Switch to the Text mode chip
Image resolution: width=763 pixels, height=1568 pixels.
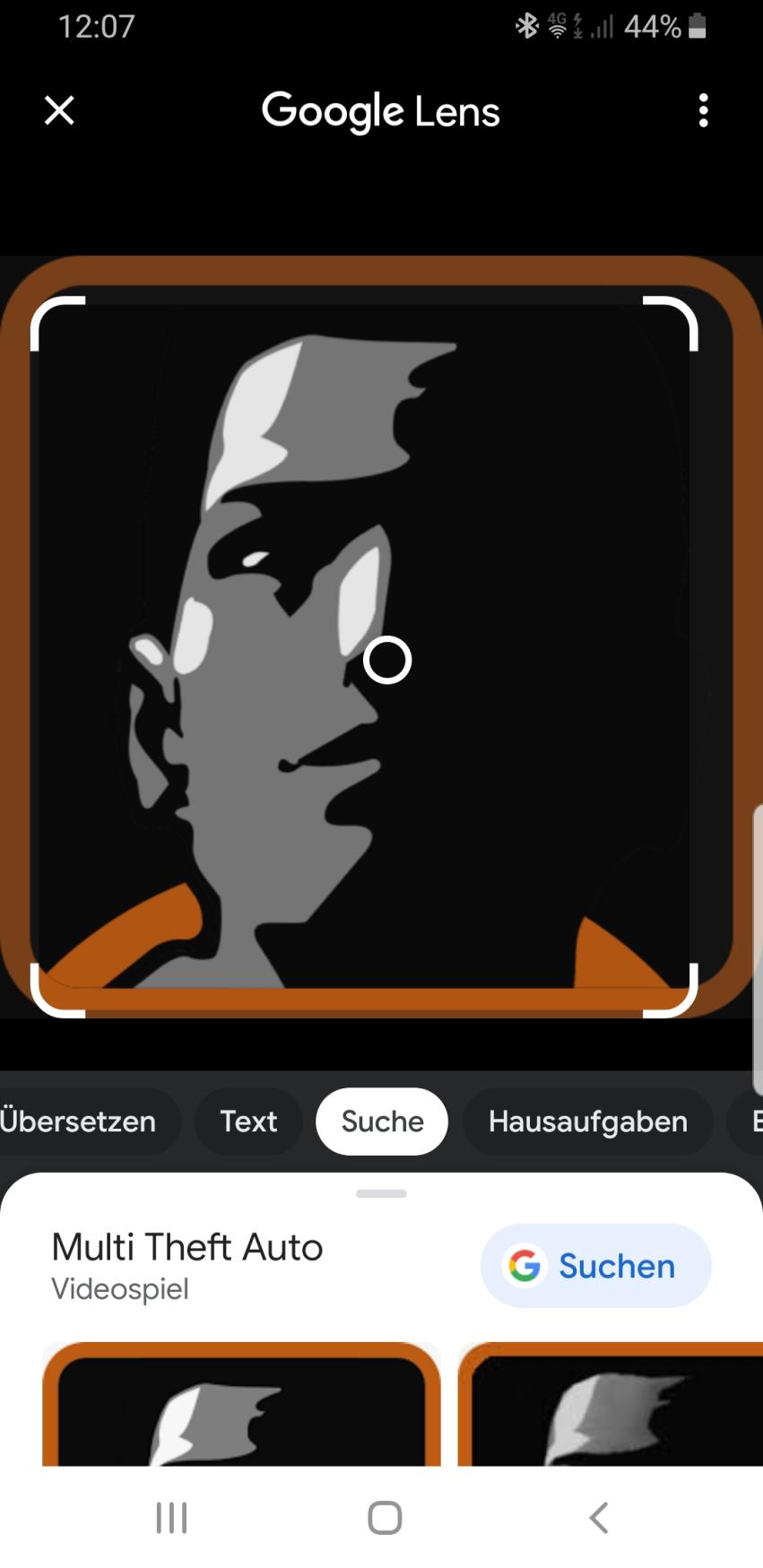(x=247, y=1122)
